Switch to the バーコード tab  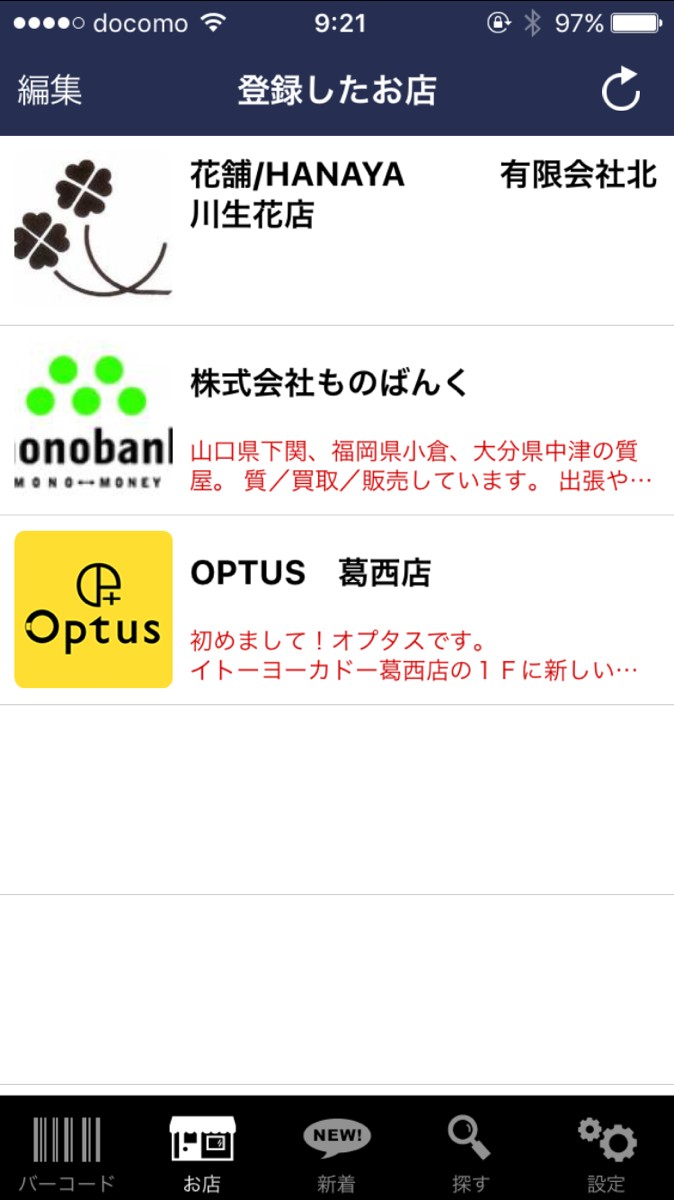[x=67, y=1152]
